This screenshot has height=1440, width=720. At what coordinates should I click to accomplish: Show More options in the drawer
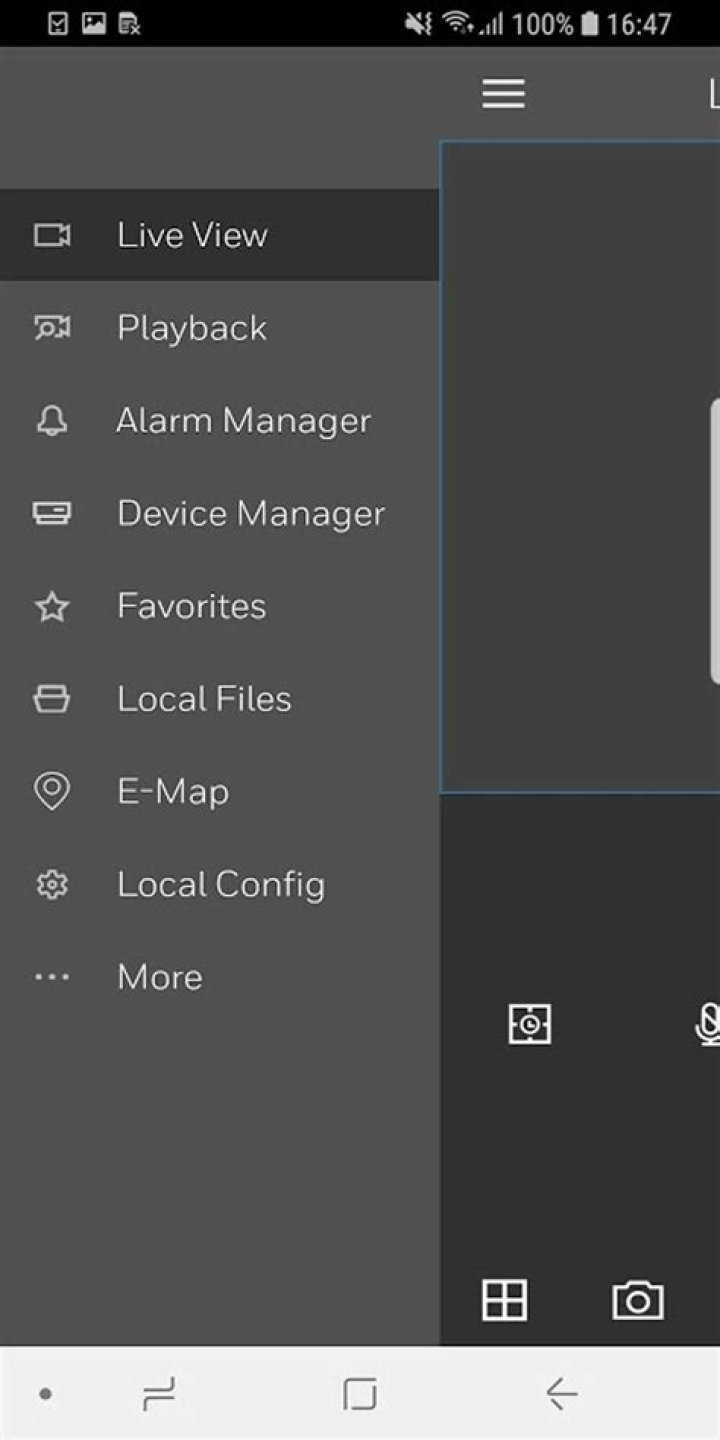pos(159,977)
